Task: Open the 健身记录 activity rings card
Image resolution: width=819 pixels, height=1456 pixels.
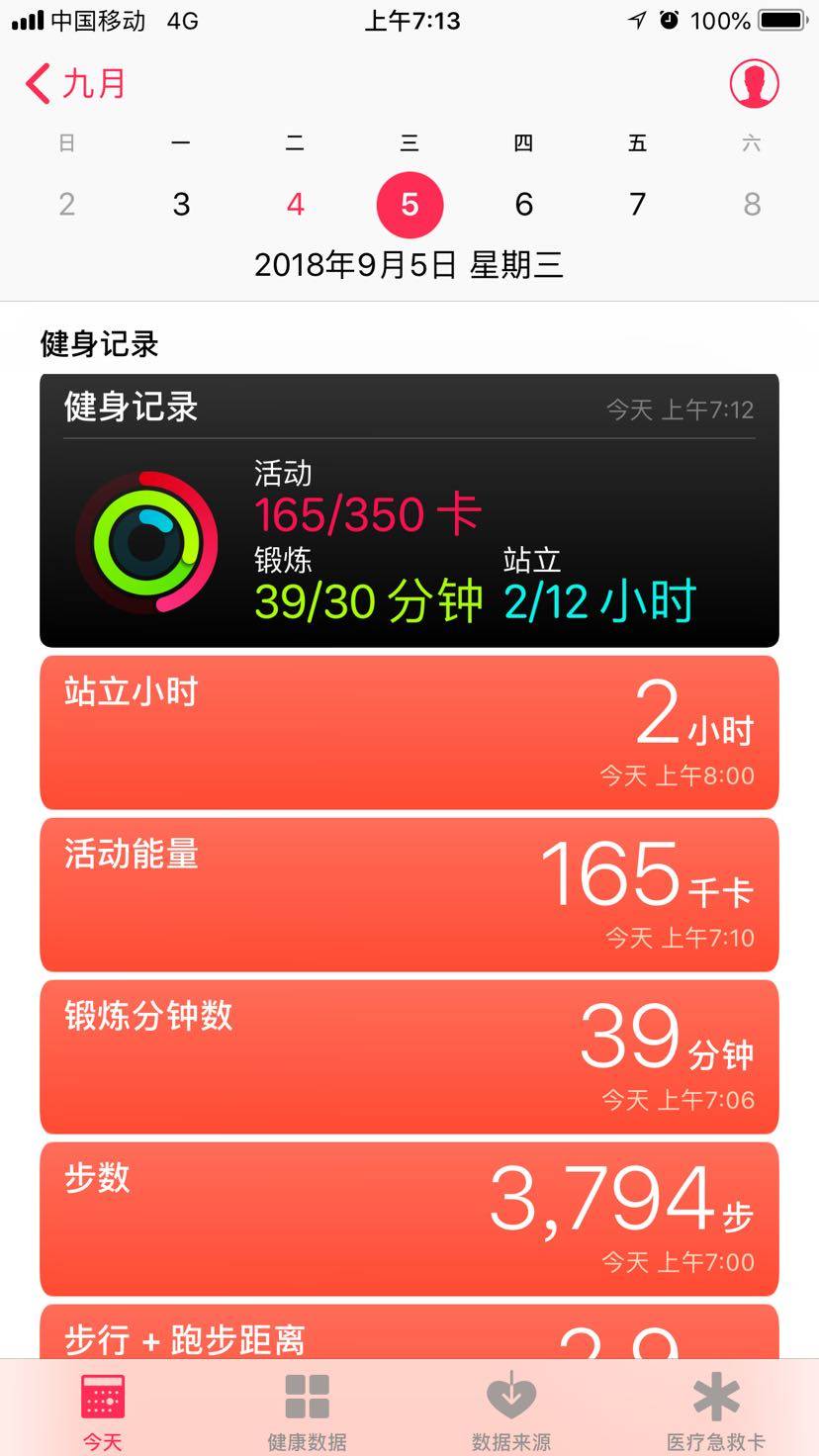Action: [409, 510]
